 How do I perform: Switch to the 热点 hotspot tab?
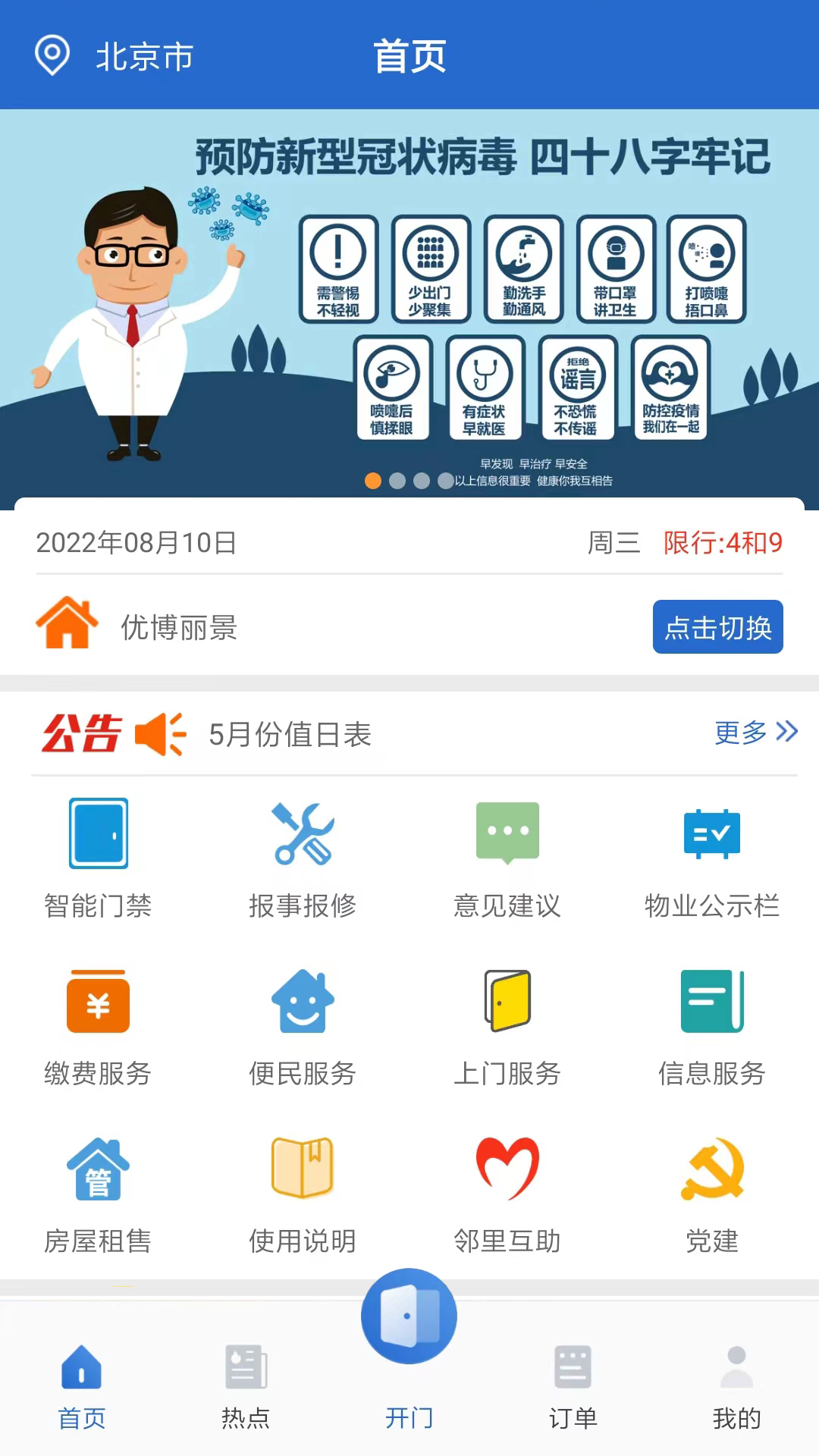pyautogui.click(x=245, y=1392)
